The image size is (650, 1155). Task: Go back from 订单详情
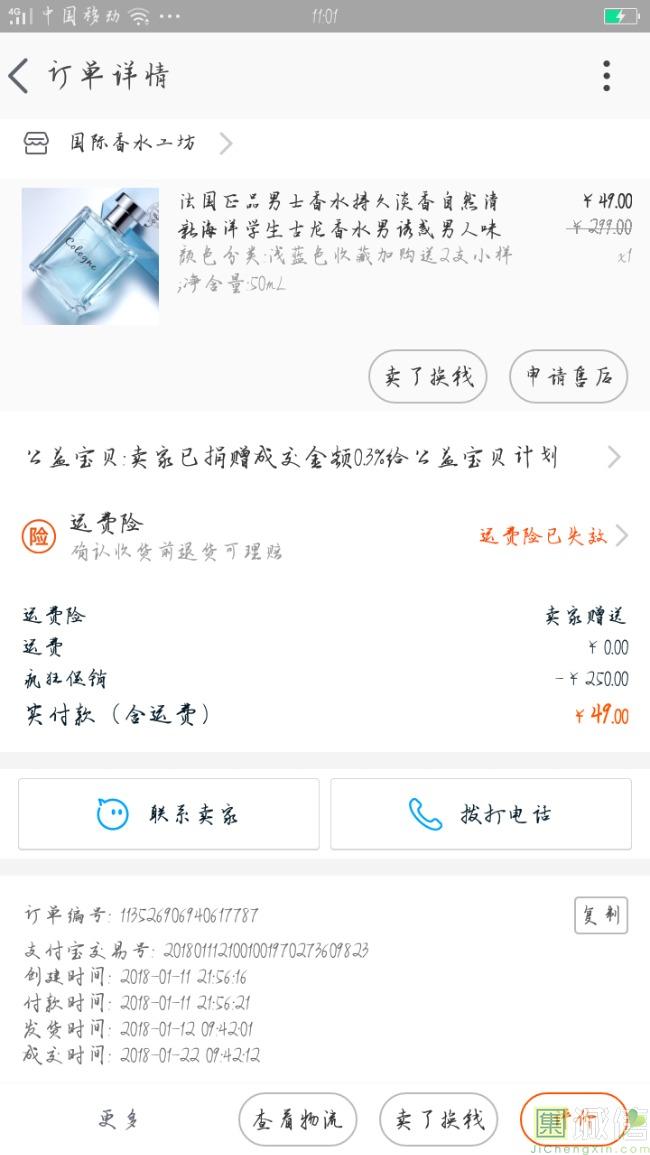(x=20, y=76)
